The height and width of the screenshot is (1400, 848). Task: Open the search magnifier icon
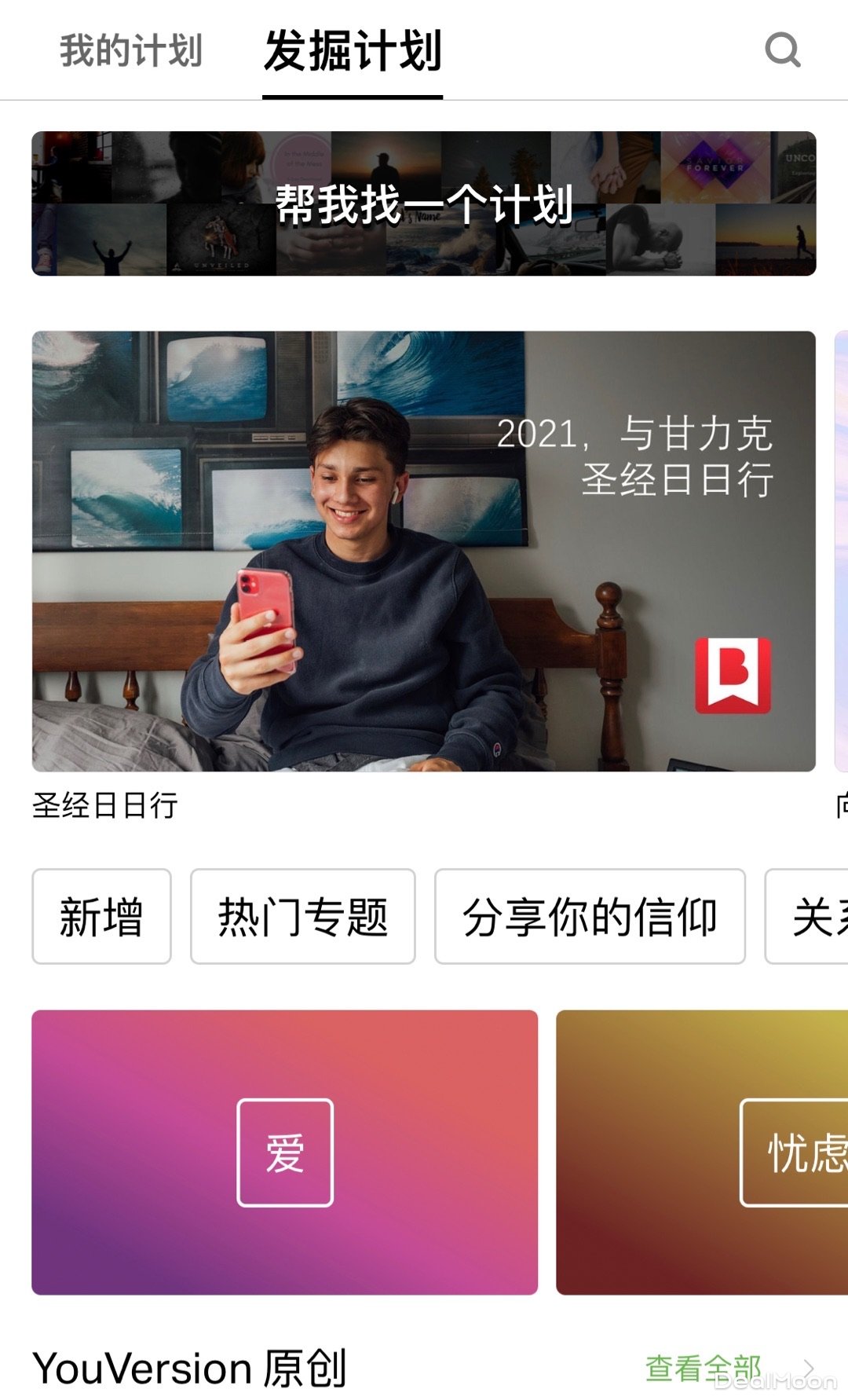coord(782,50)
